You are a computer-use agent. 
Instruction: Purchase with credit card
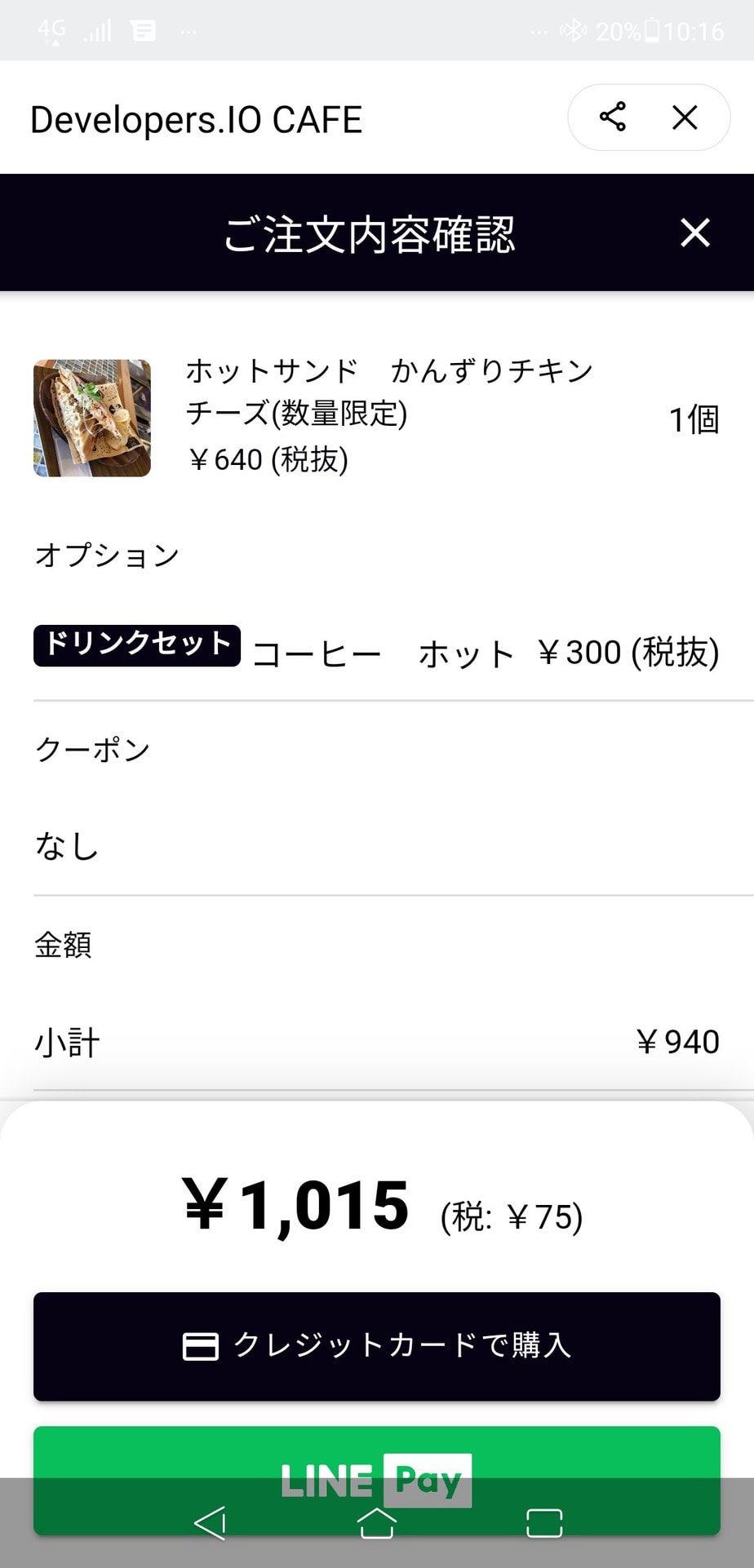click(376, 1346)
